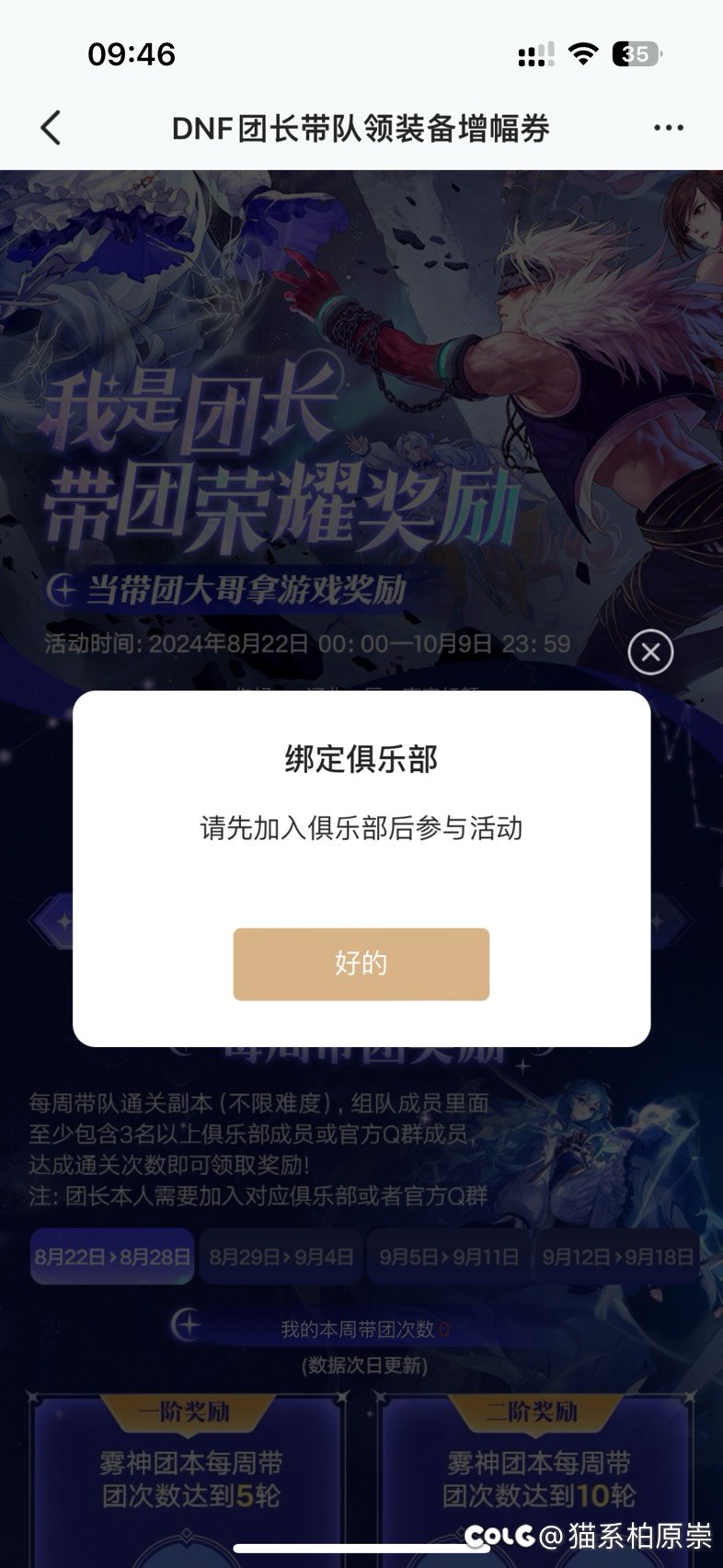The height and width of the screenshot is (1568, 723).
Task: Switch to the 8月29日>9月4日 week tab
Action: point(281,1256)
